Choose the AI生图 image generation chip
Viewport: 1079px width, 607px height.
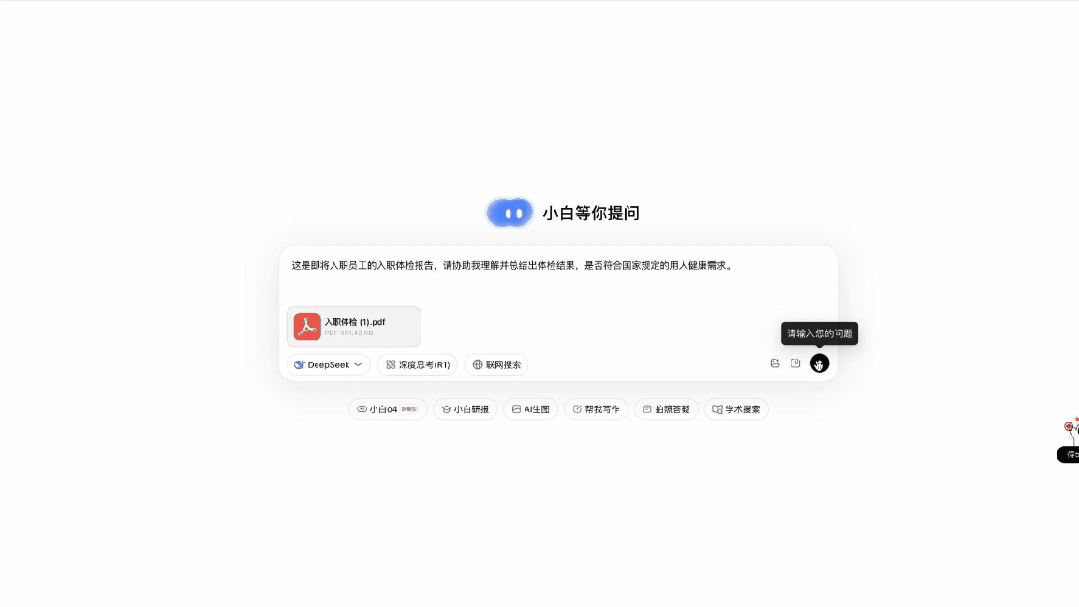pyautogui.click(x=530, y=409)
